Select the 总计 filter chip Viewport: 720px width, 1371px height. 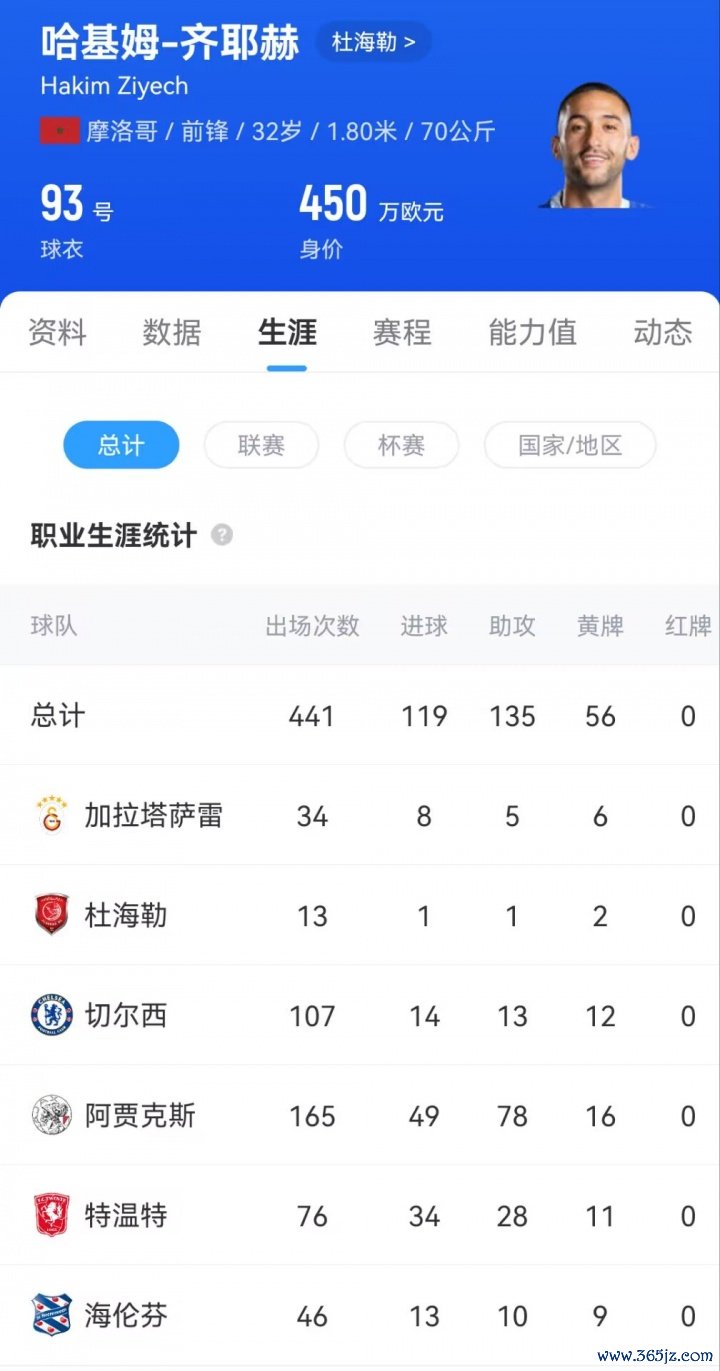pyautogui.click(x=121, y=445)
